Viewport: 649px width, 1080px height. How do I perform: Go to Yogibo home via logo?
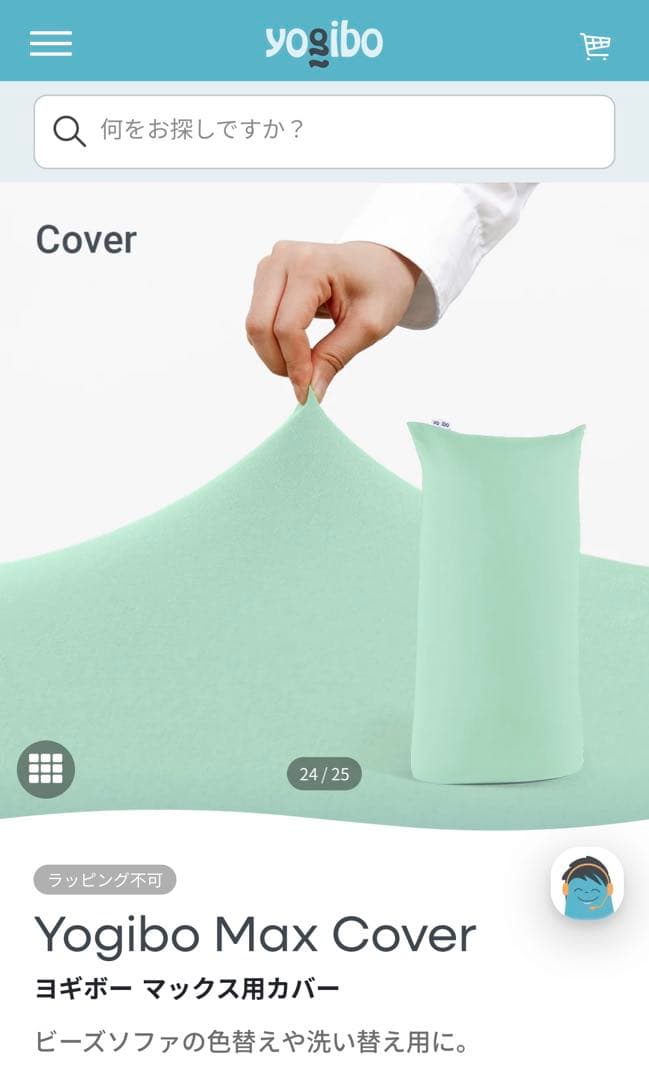[323, 43]
